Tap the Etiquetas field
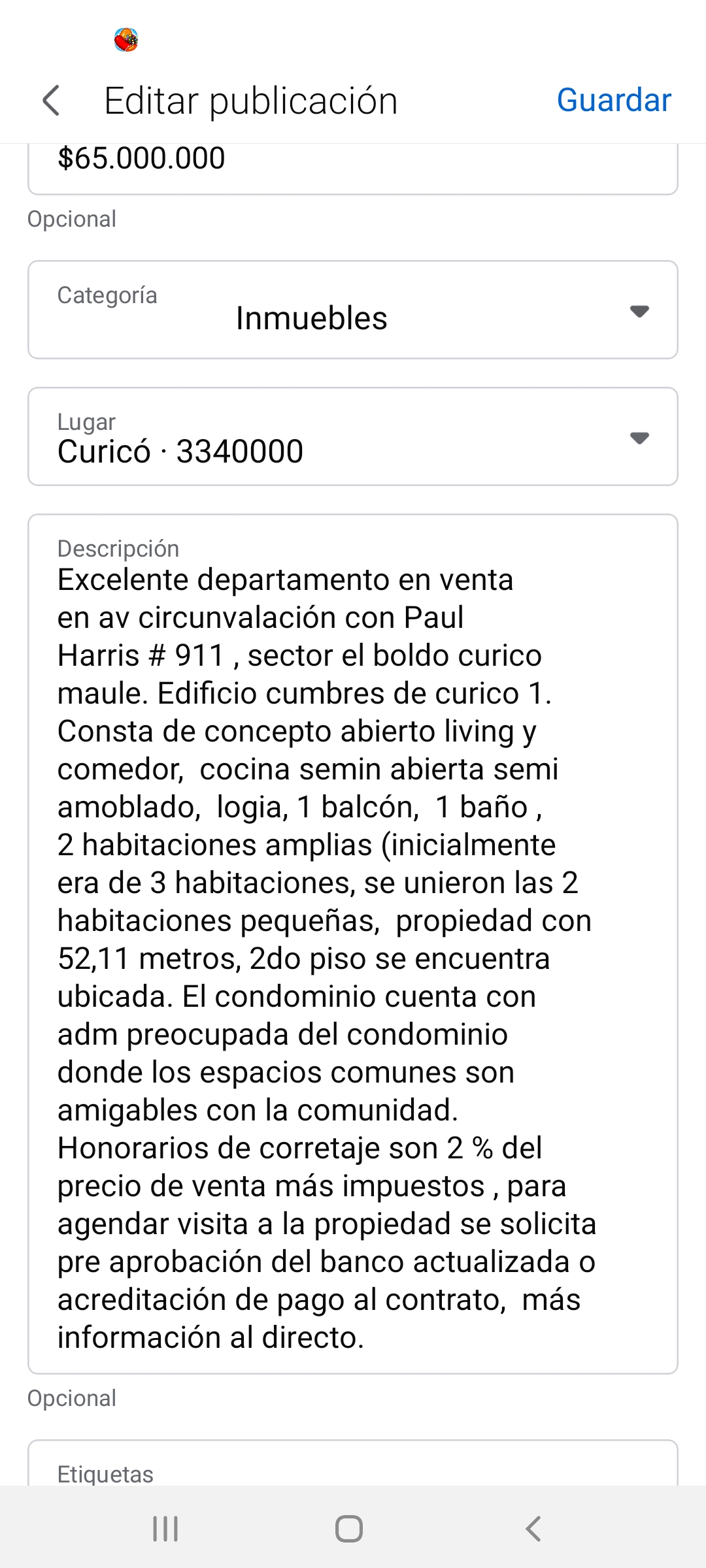 353,1462
